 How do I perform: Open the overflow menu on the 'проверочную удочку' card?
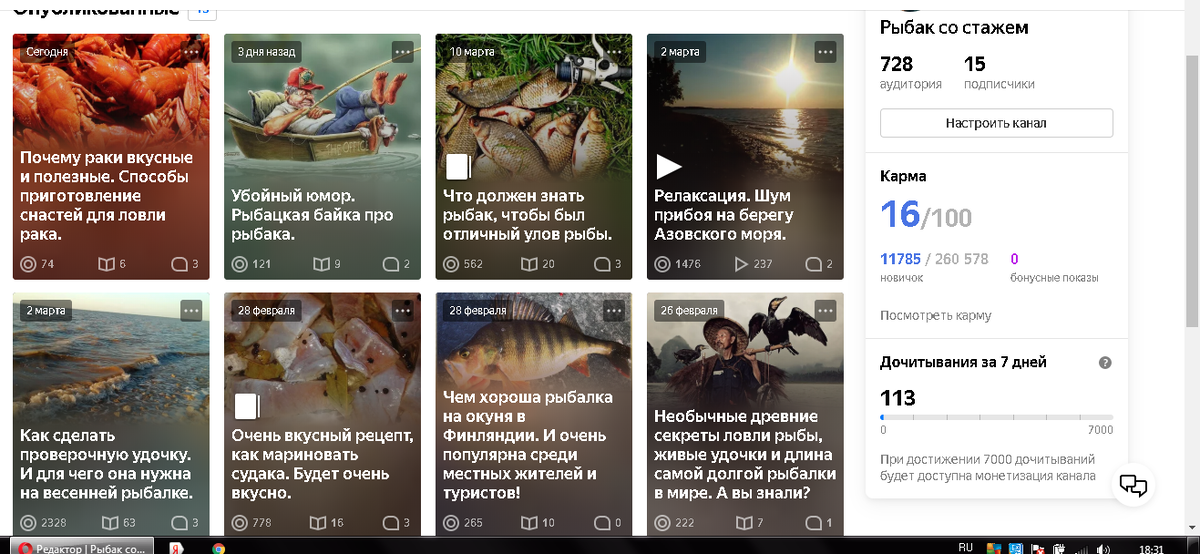click(191, 310)
